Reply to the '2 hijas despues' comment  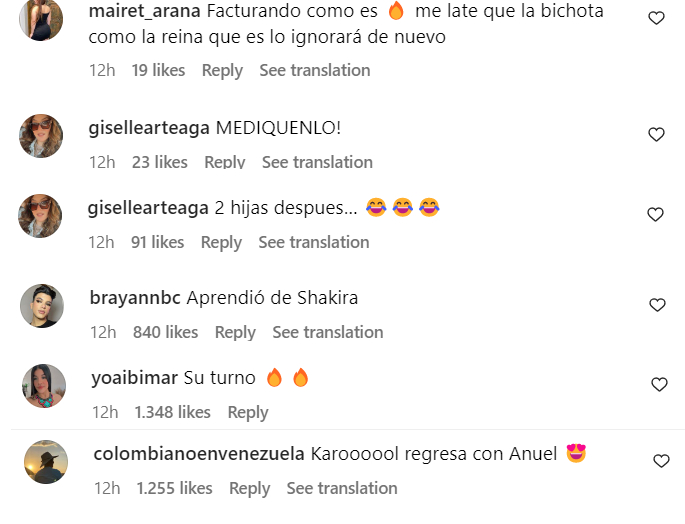click(x=221, y=242)
